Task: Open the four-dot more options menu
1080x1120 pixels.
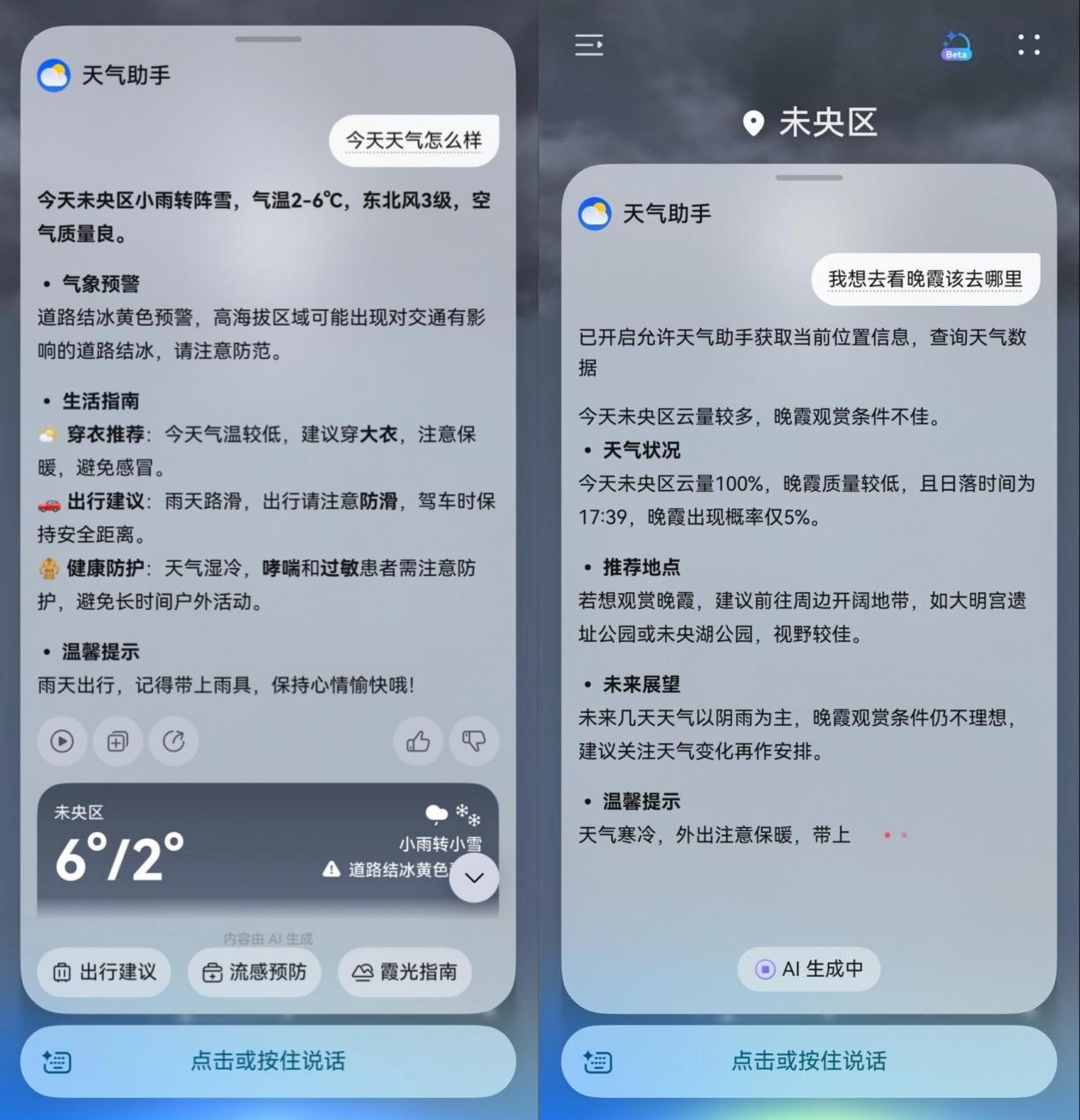Action: [x=1029, y=45]
